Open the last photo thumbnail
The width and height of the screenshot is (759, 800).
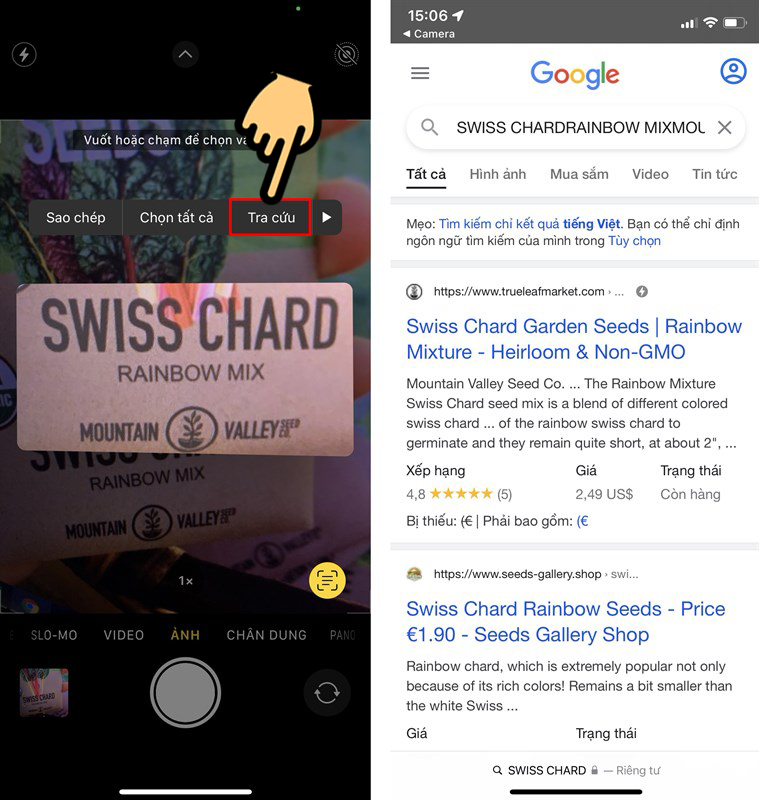point(44,692)
